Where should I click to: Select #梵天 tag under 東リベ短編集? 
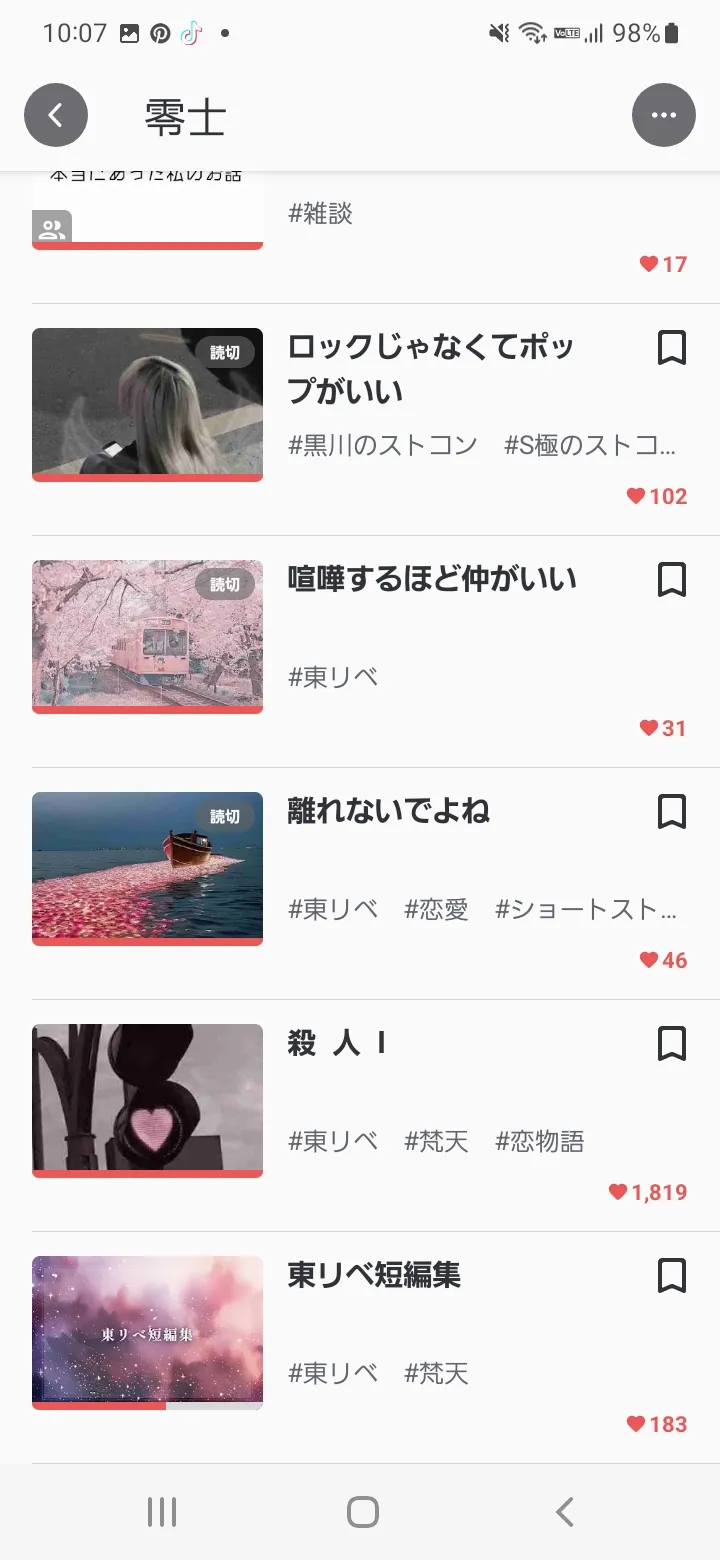436,1373
